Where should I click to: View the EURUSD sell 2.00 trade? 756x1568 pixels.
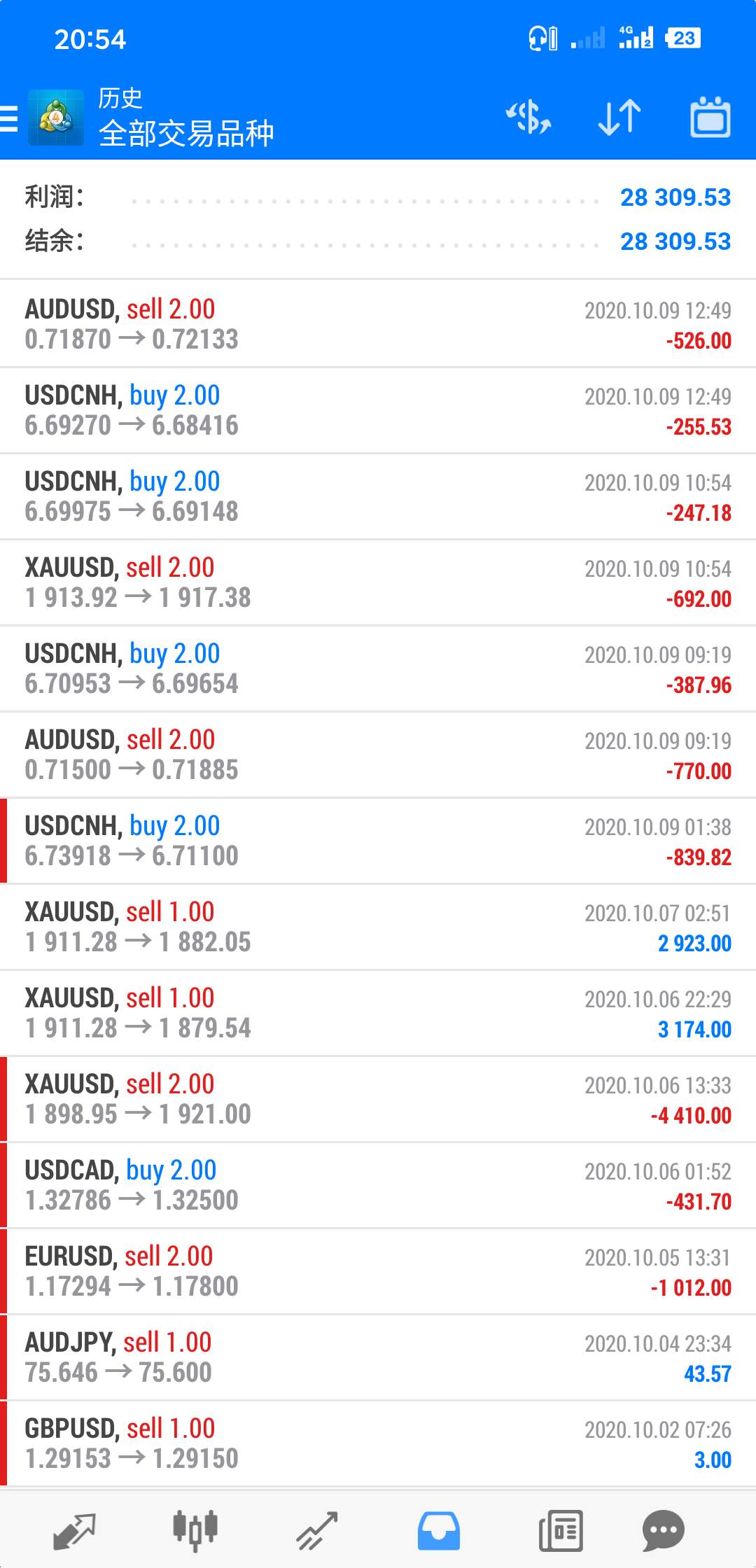pyautogui.click(x=378, y=1271)
